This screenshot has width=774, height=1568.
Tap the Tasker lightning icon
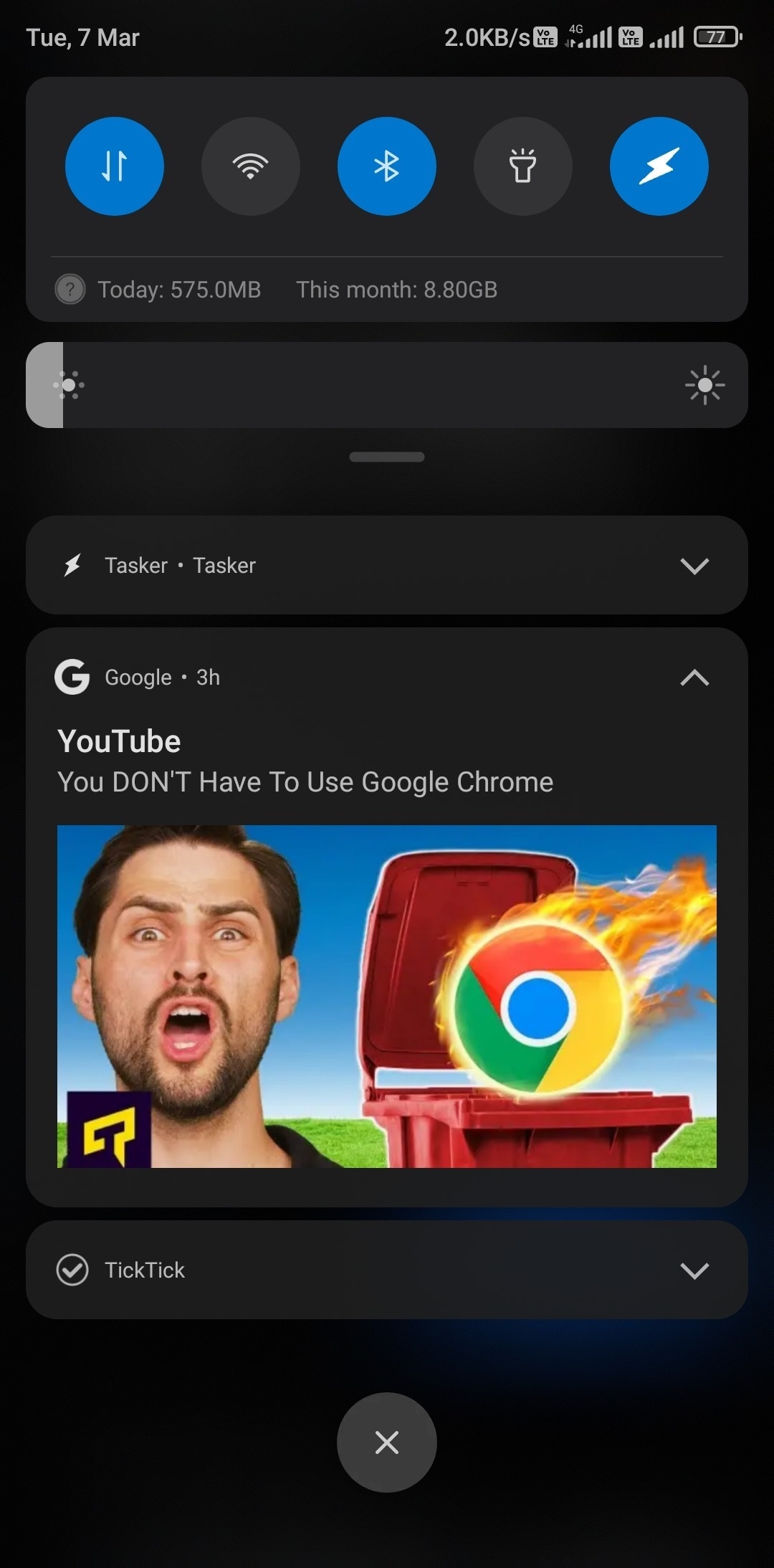(x=71, y=565)
